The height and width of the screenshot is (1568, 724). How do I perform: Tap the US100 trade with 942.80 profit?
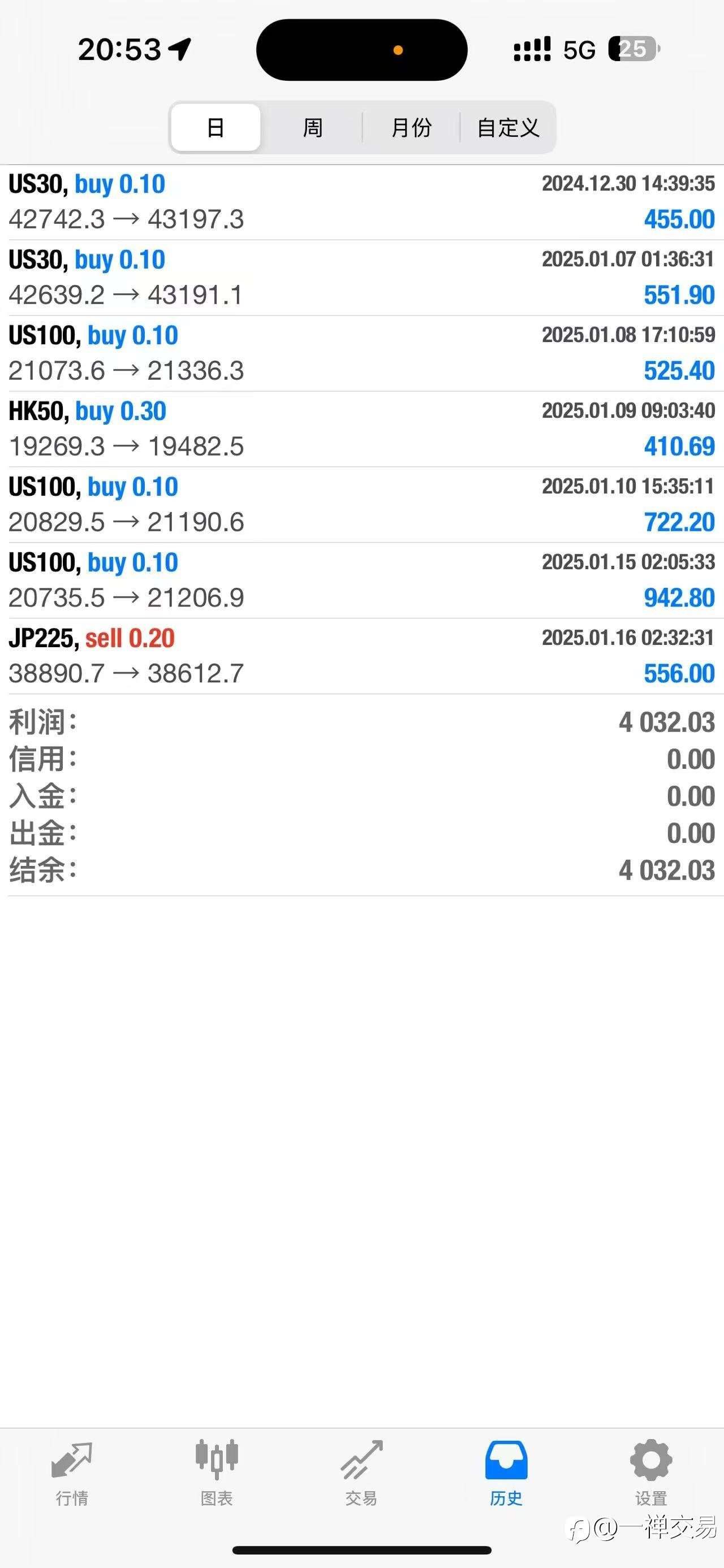[x=361, y=580]
